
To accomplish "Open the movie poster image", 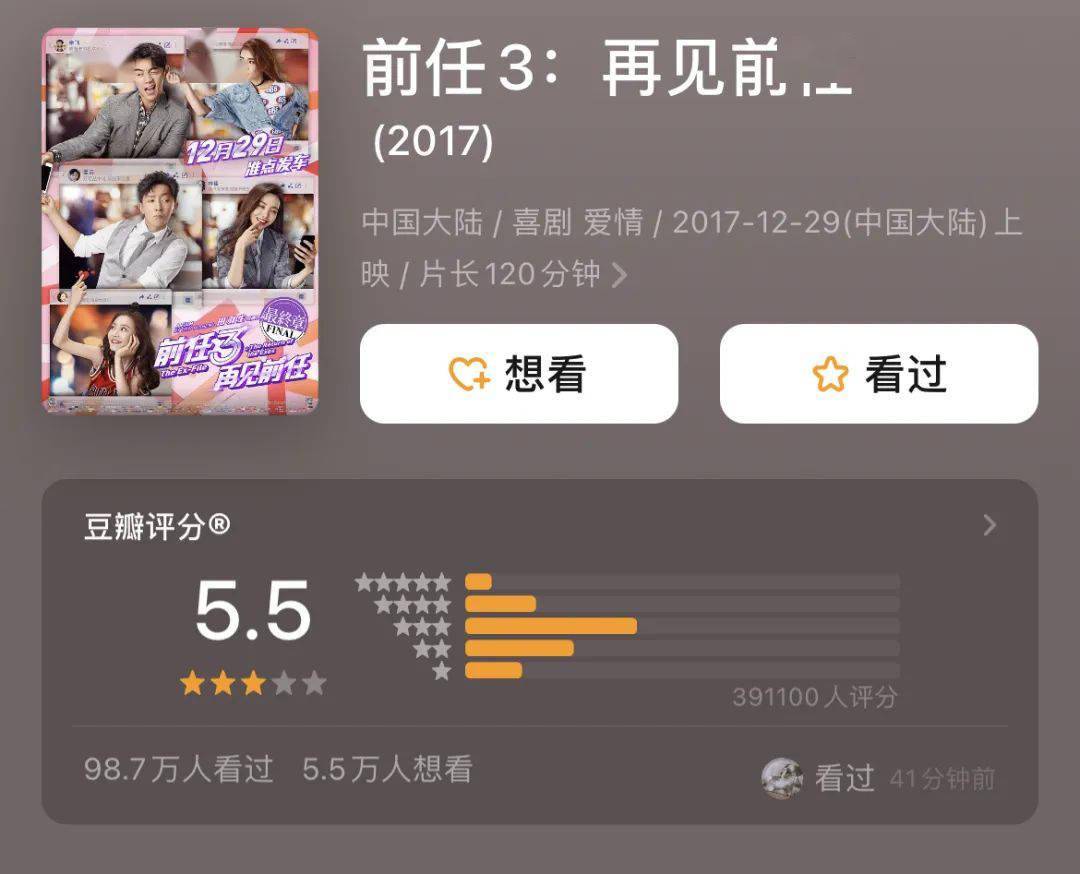I will [180, 221].
